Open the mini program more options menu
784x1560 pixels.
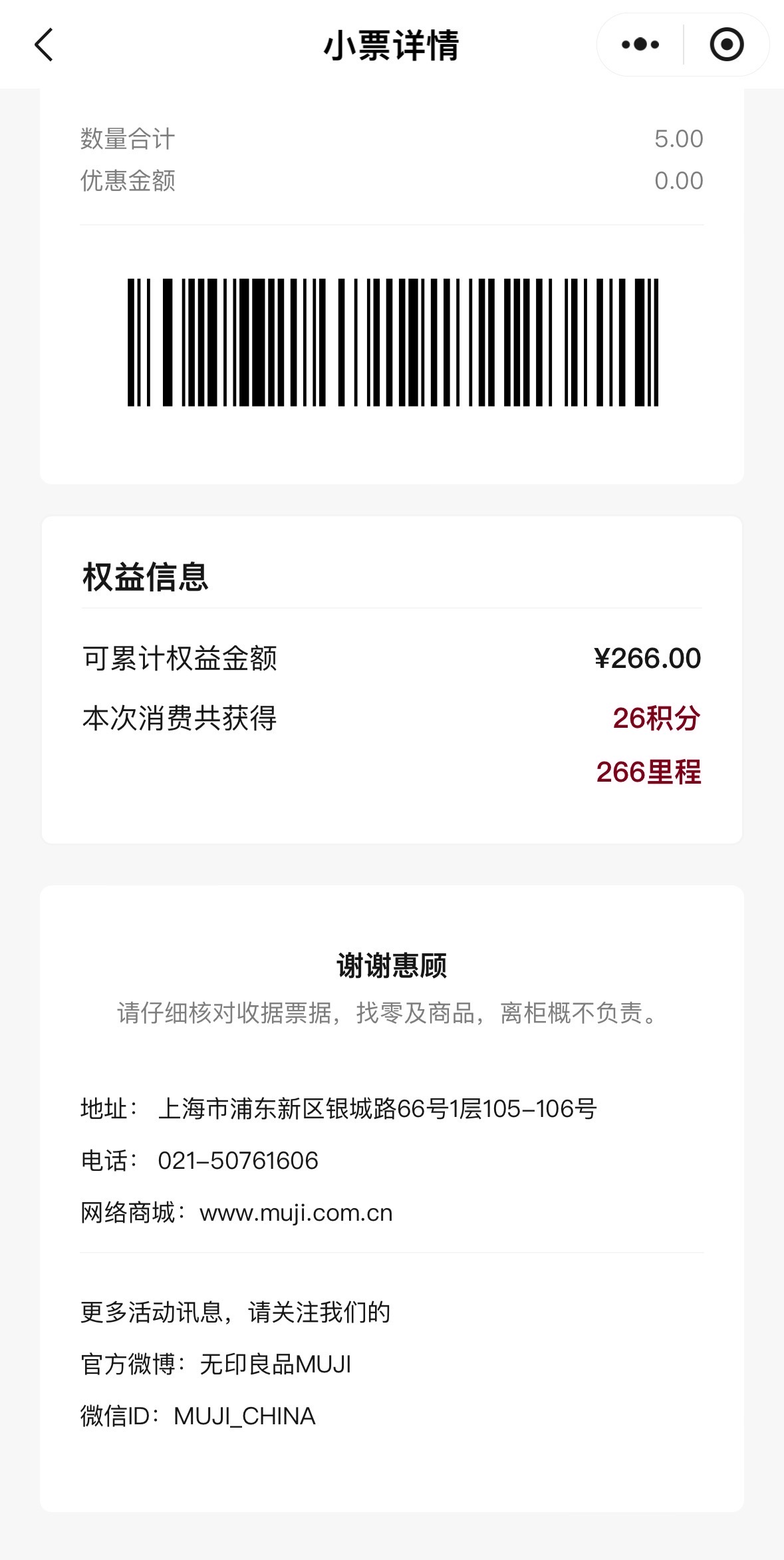640,45
